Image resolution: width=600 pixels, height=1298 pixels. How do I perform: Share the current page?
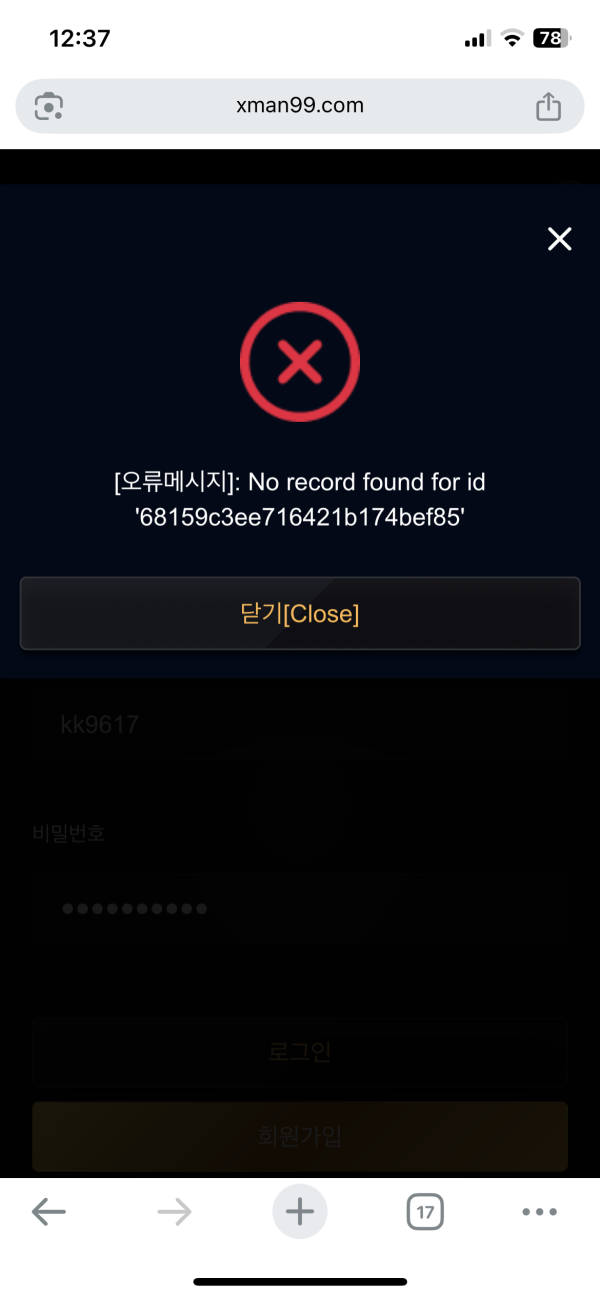548,107
